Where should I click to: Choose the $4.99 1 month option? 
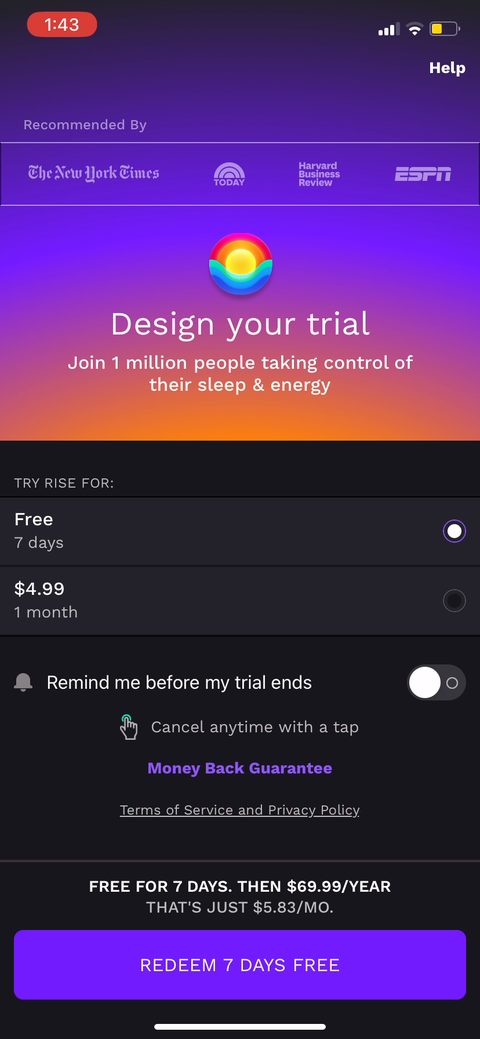240,601
